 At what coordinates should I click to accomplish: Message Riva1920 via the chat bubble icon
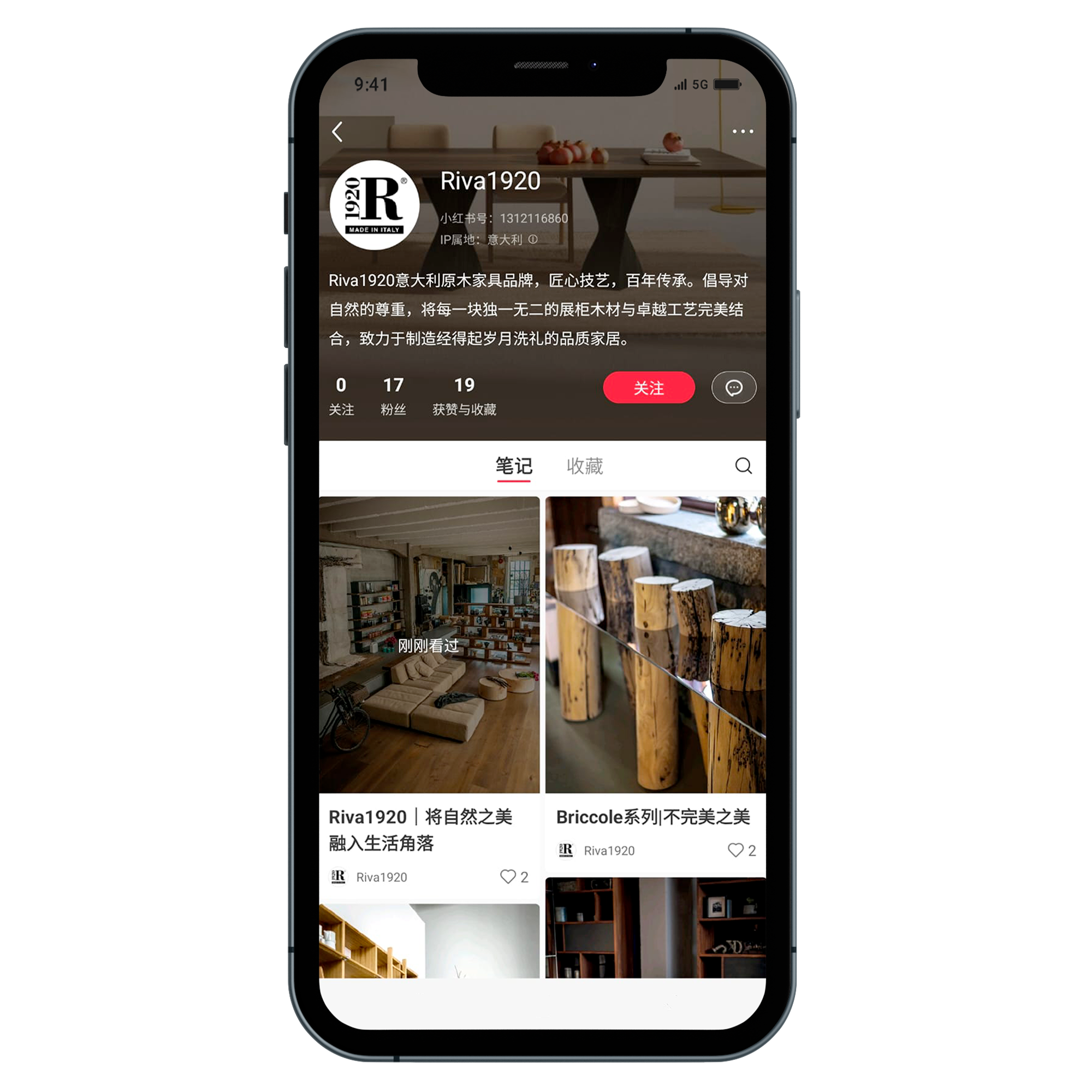[x=733, y=388]
